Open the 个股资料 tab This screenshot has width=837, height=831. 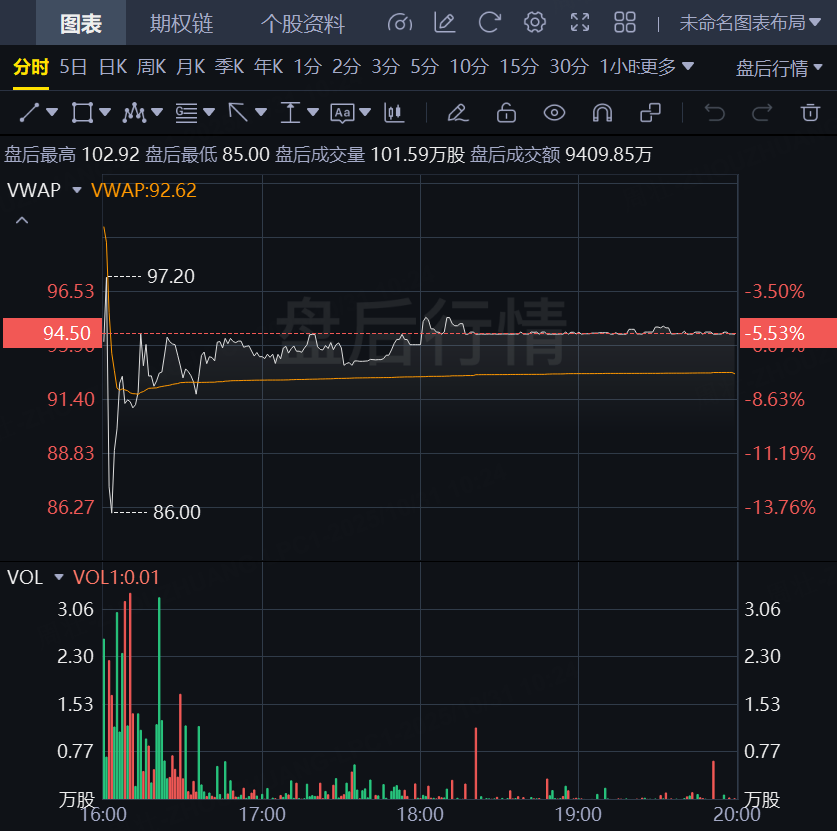[x=302, y=23]
